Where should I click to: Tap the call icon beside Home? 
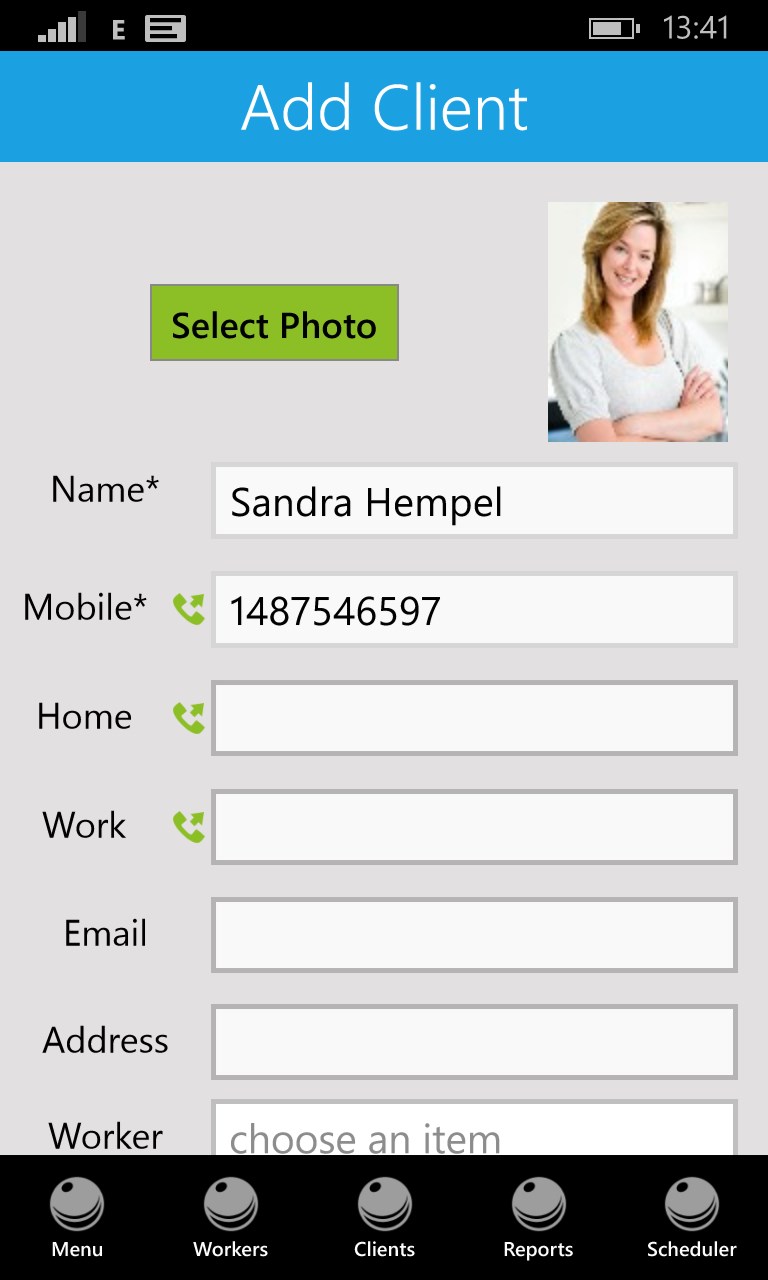pyautogui.click(x=188, y=718)
